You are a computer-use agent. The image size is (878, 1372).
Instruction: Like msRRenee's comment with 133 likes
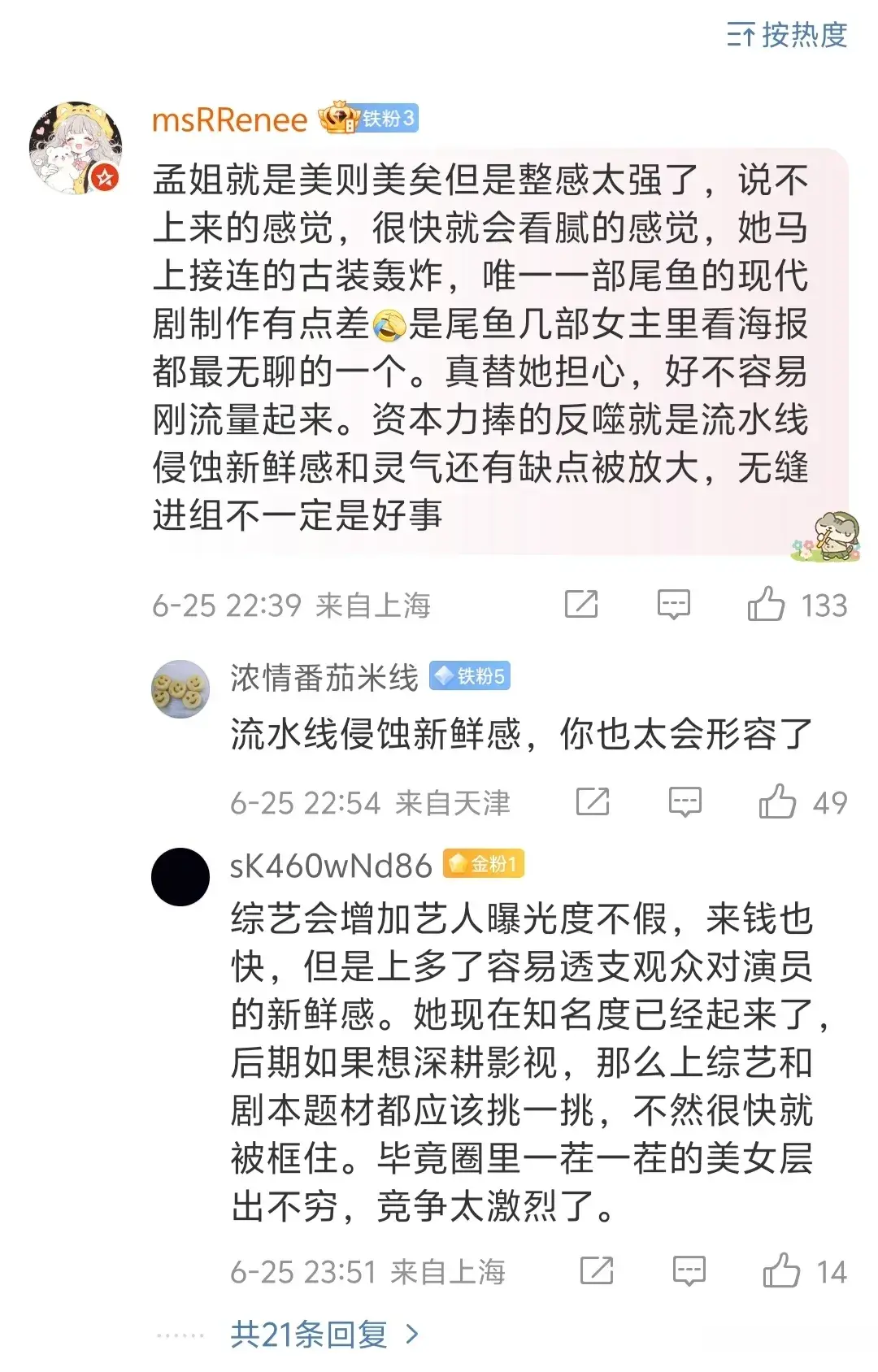(766, 604)
